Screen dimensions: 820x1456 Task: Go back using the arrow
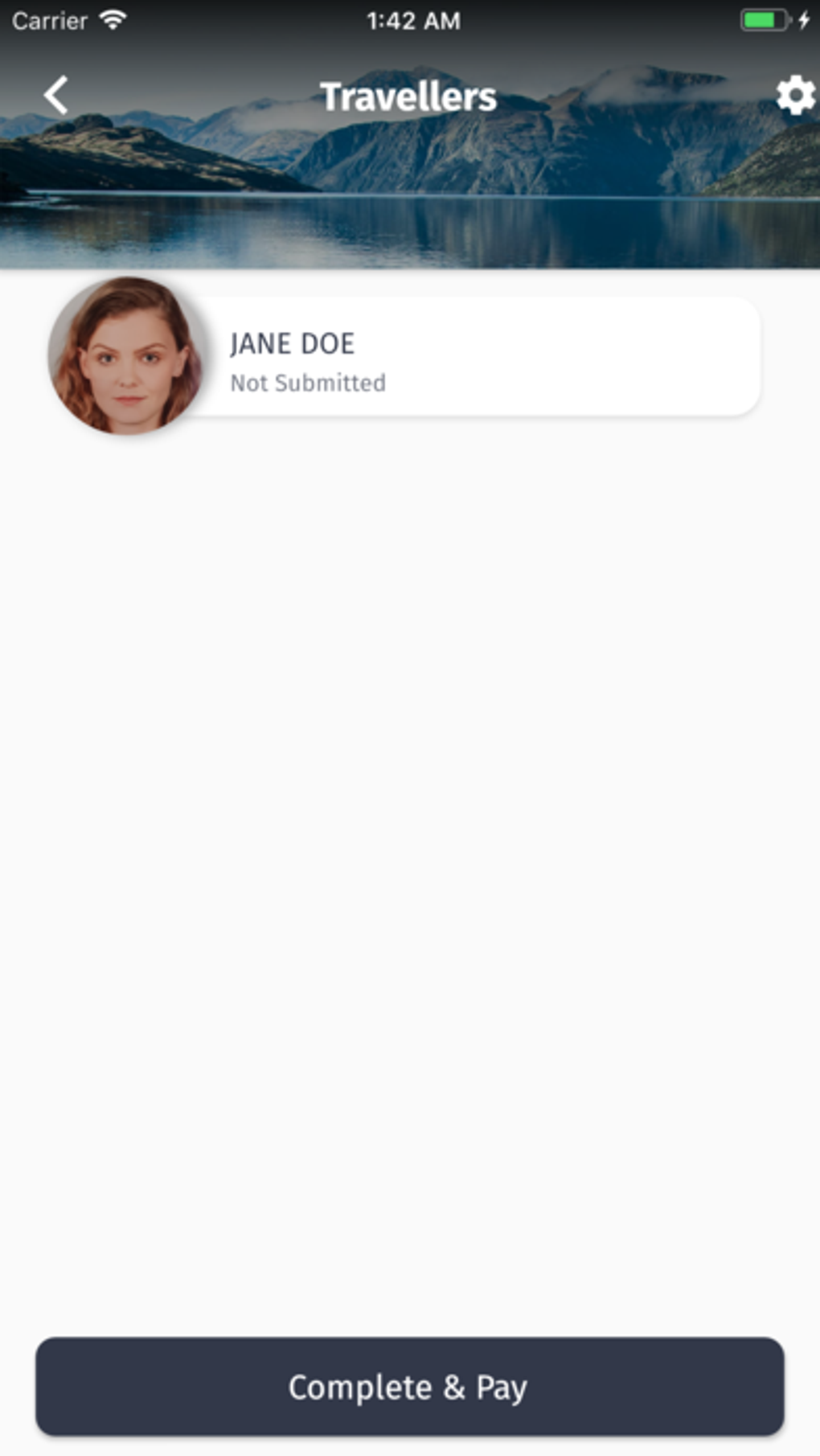(x=56, y=96)
